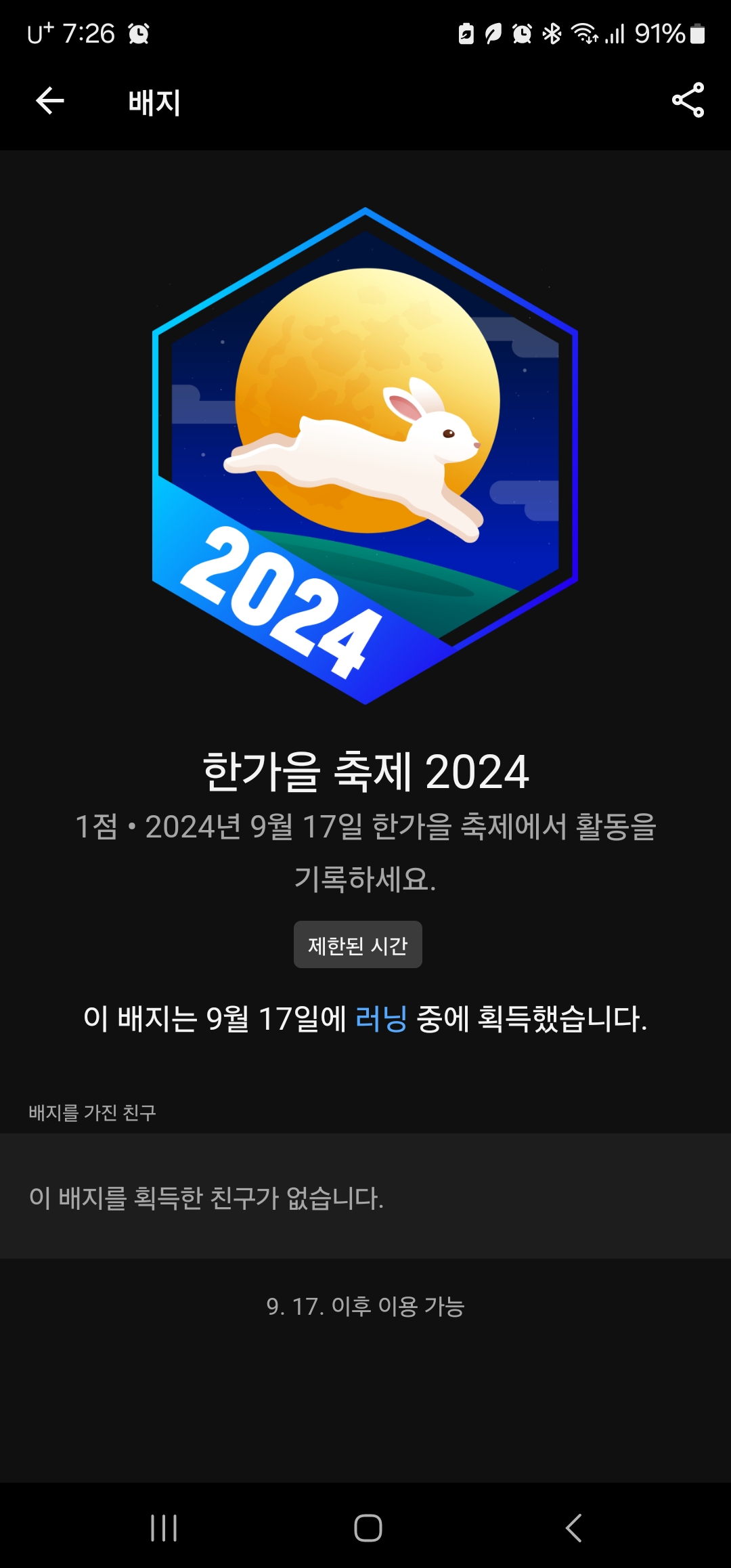Share the 한가을 축제 2024 badge
The width and height of the screenshot is (731, 1568).
point(688,101)
